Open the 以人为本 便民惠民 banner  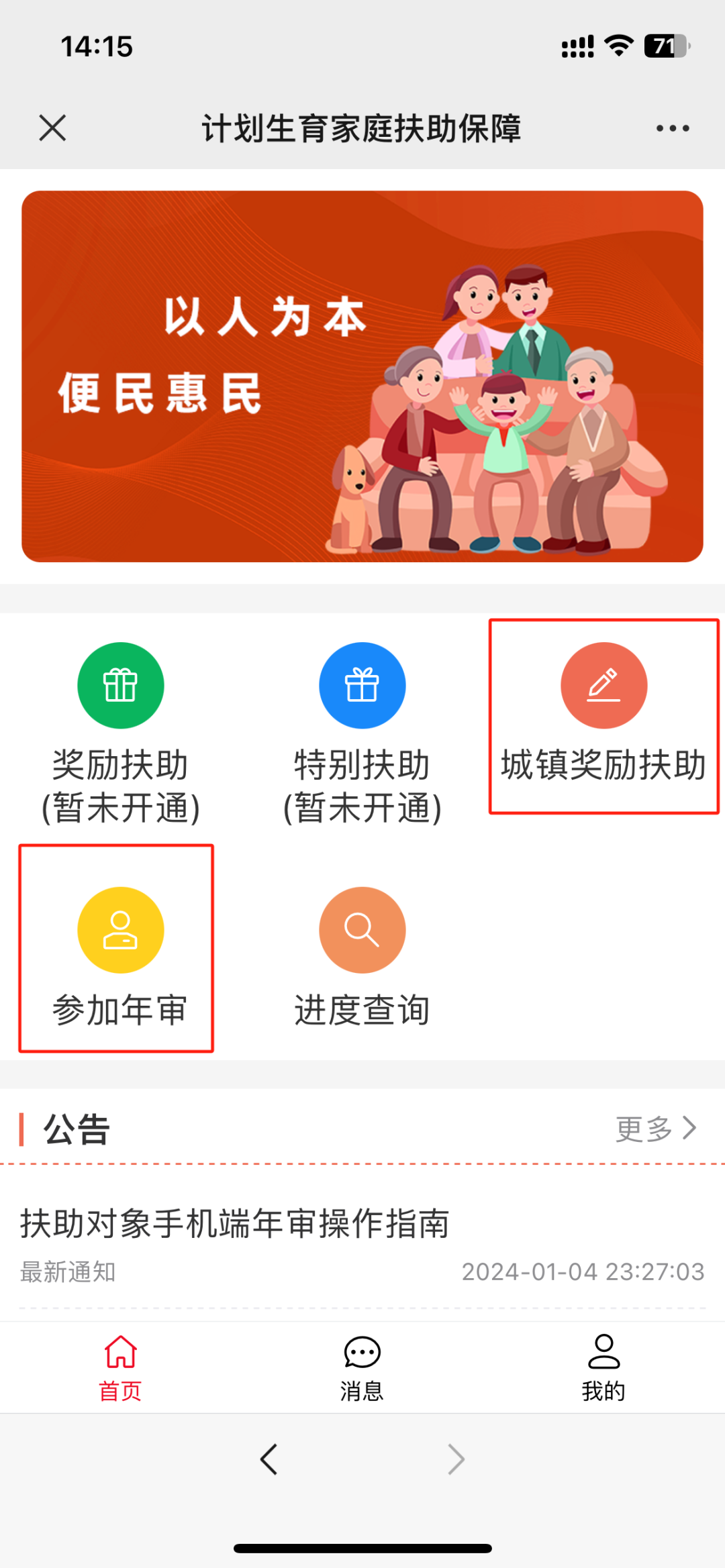tap(362, 376)
